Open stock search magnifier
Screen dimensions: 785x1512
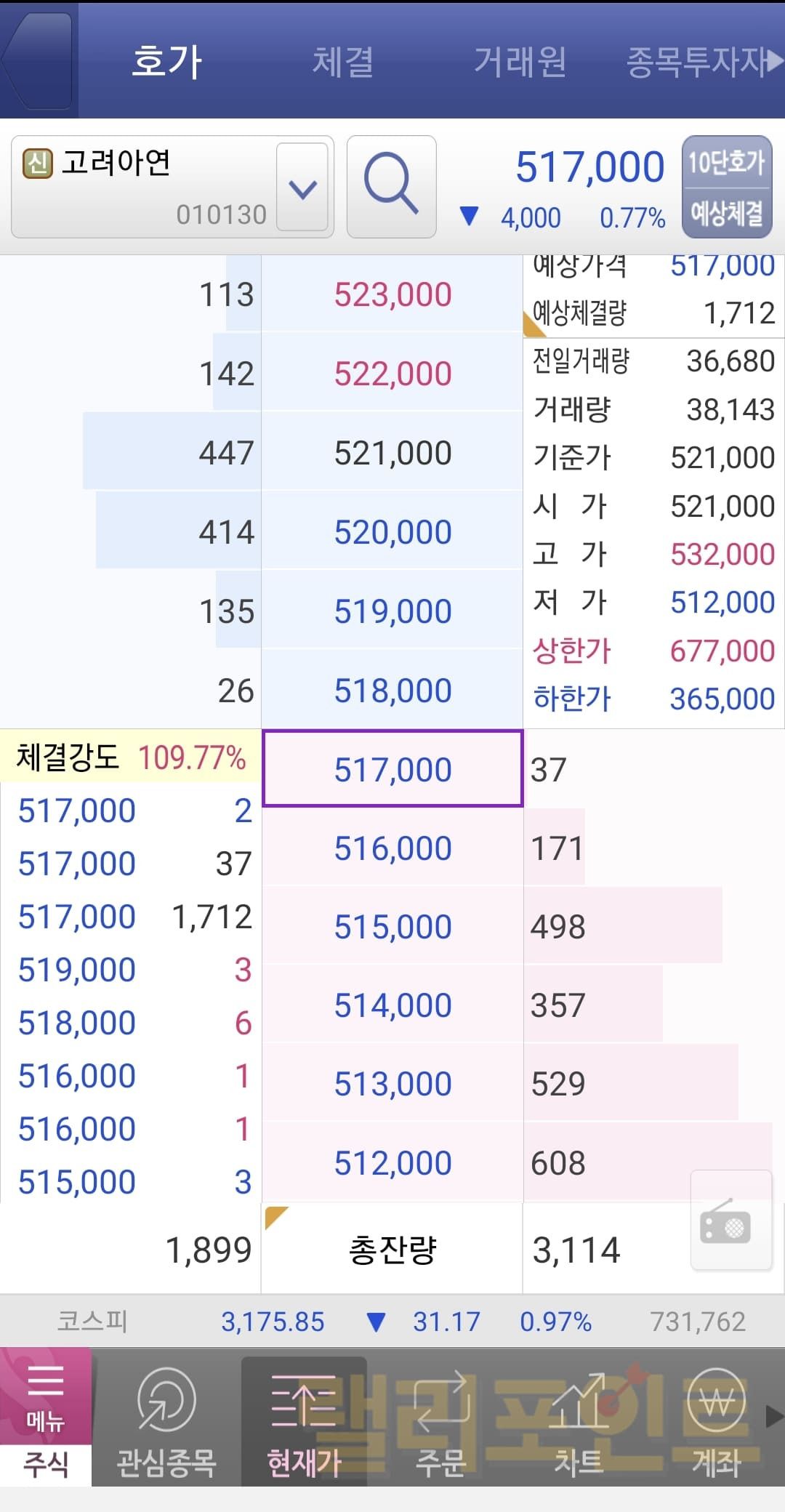pyautogui.click(x=391, y=186)
